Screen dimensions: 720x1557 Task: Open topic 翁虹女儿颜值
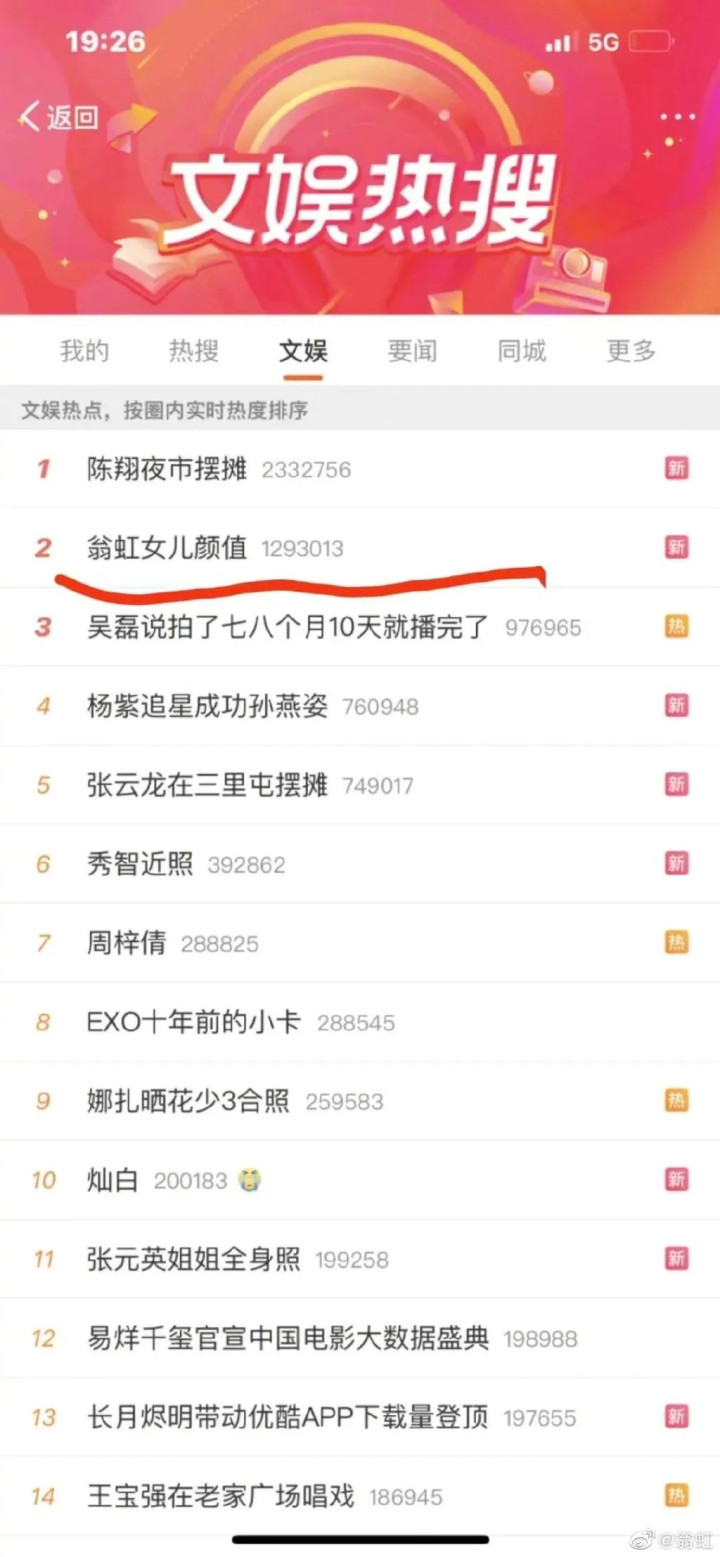(x=167, y=548)
